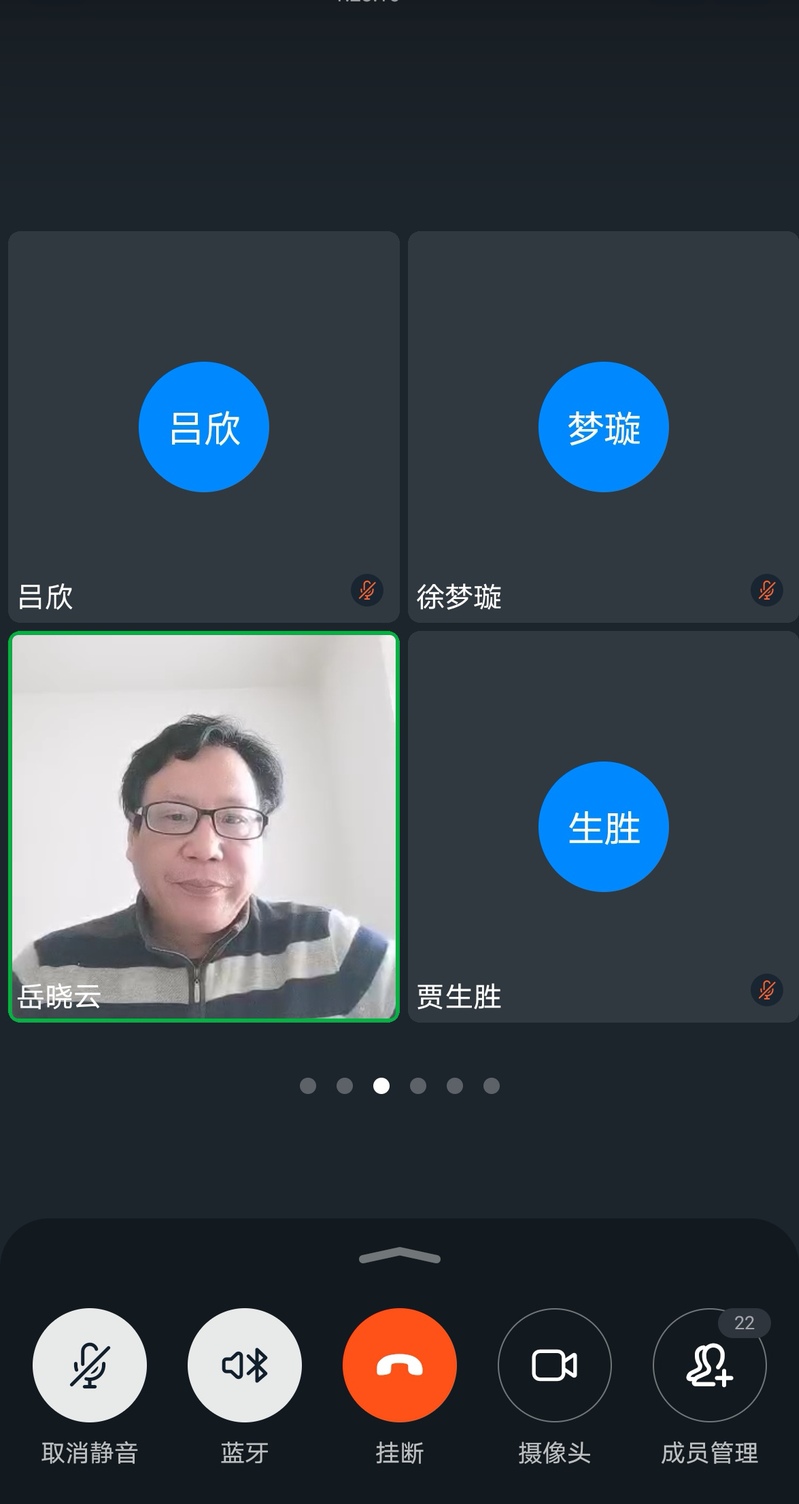Viewport: 799px width, 1504px height.
Task: Tap the 蓝牙 audio output button
Action: click(245, 1365)
